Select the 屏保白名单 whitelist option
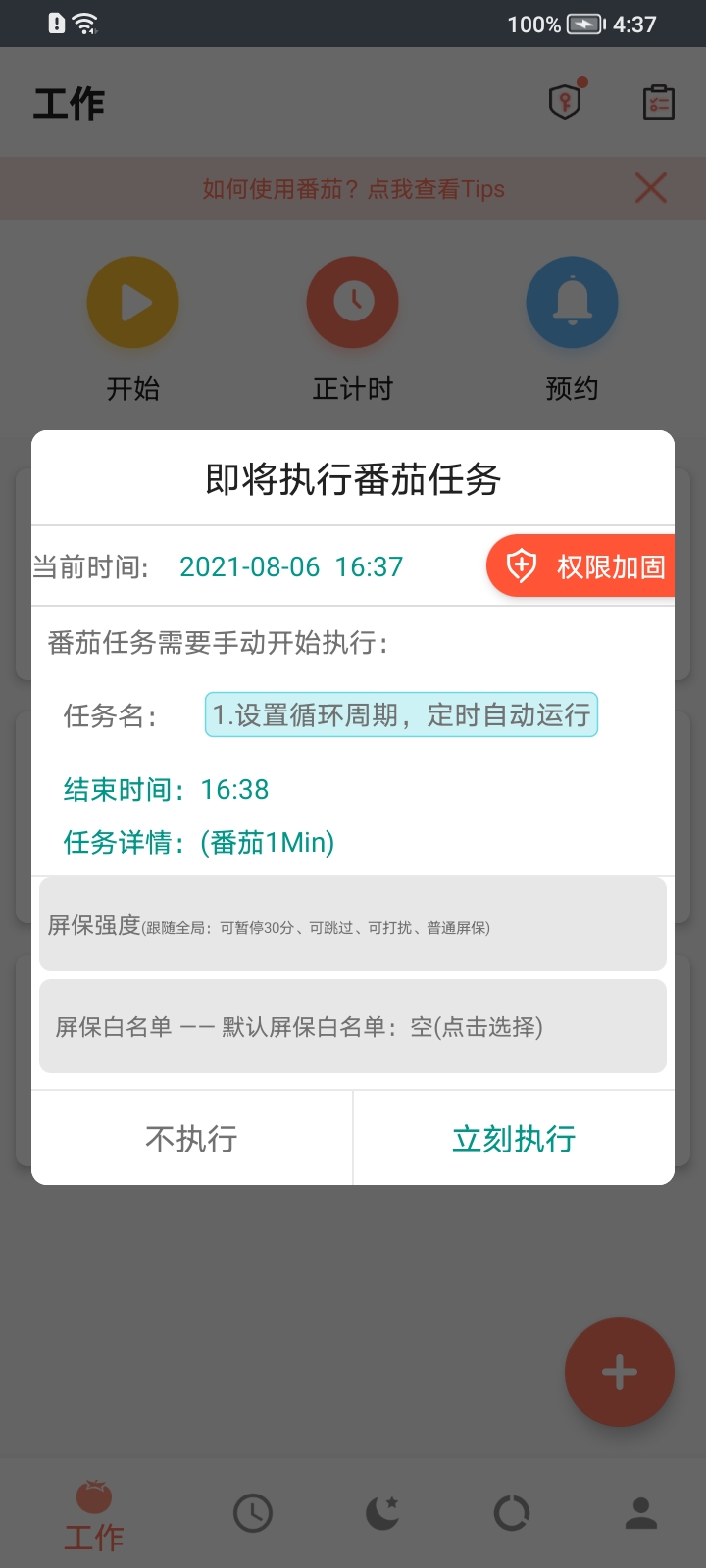Image resolution: width=706 pixels, height=1568 pixels. [353, 1025]
